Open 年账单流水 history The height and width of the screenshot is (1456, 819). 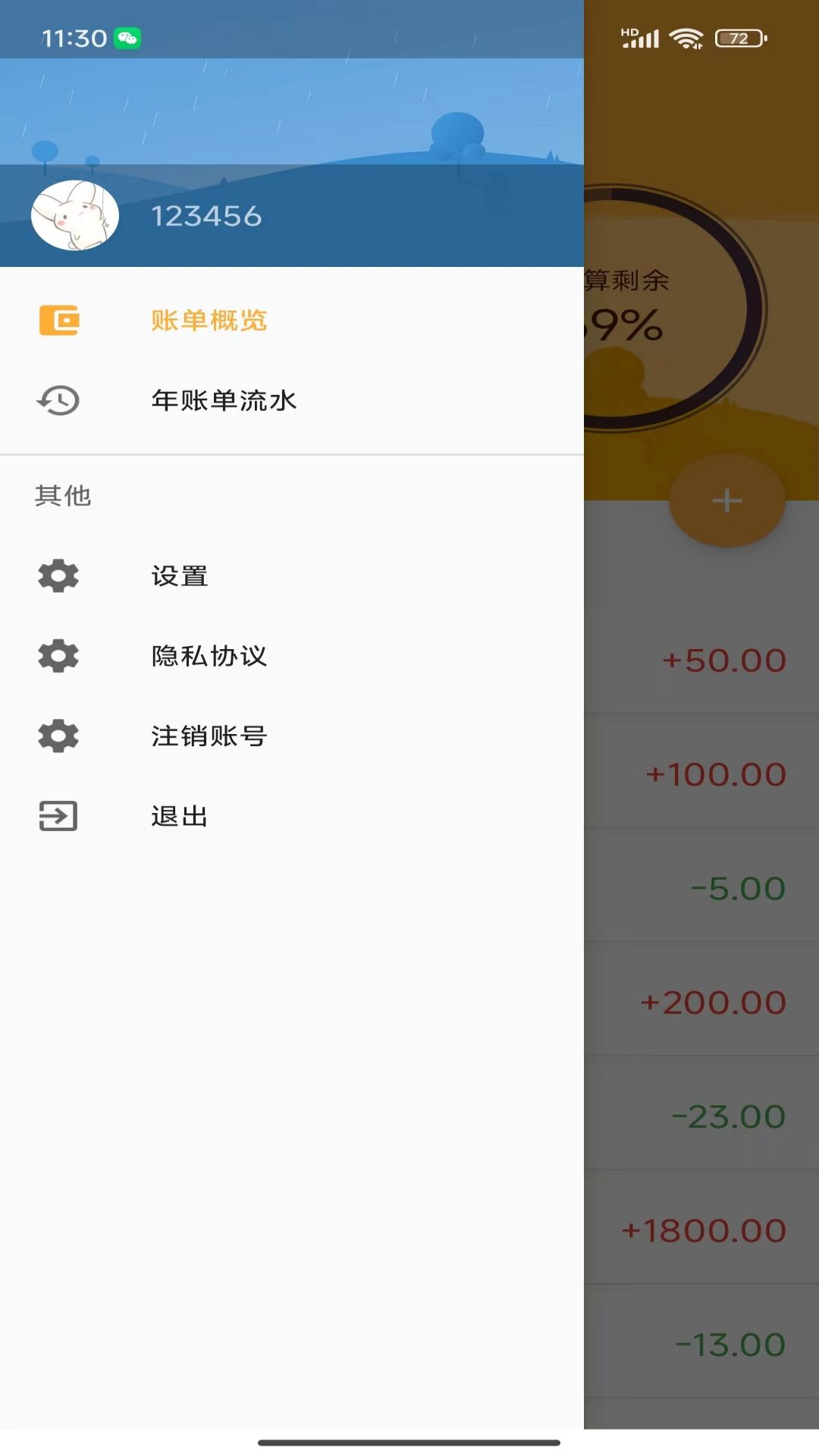pyautogui.click(x=224, y=400)
